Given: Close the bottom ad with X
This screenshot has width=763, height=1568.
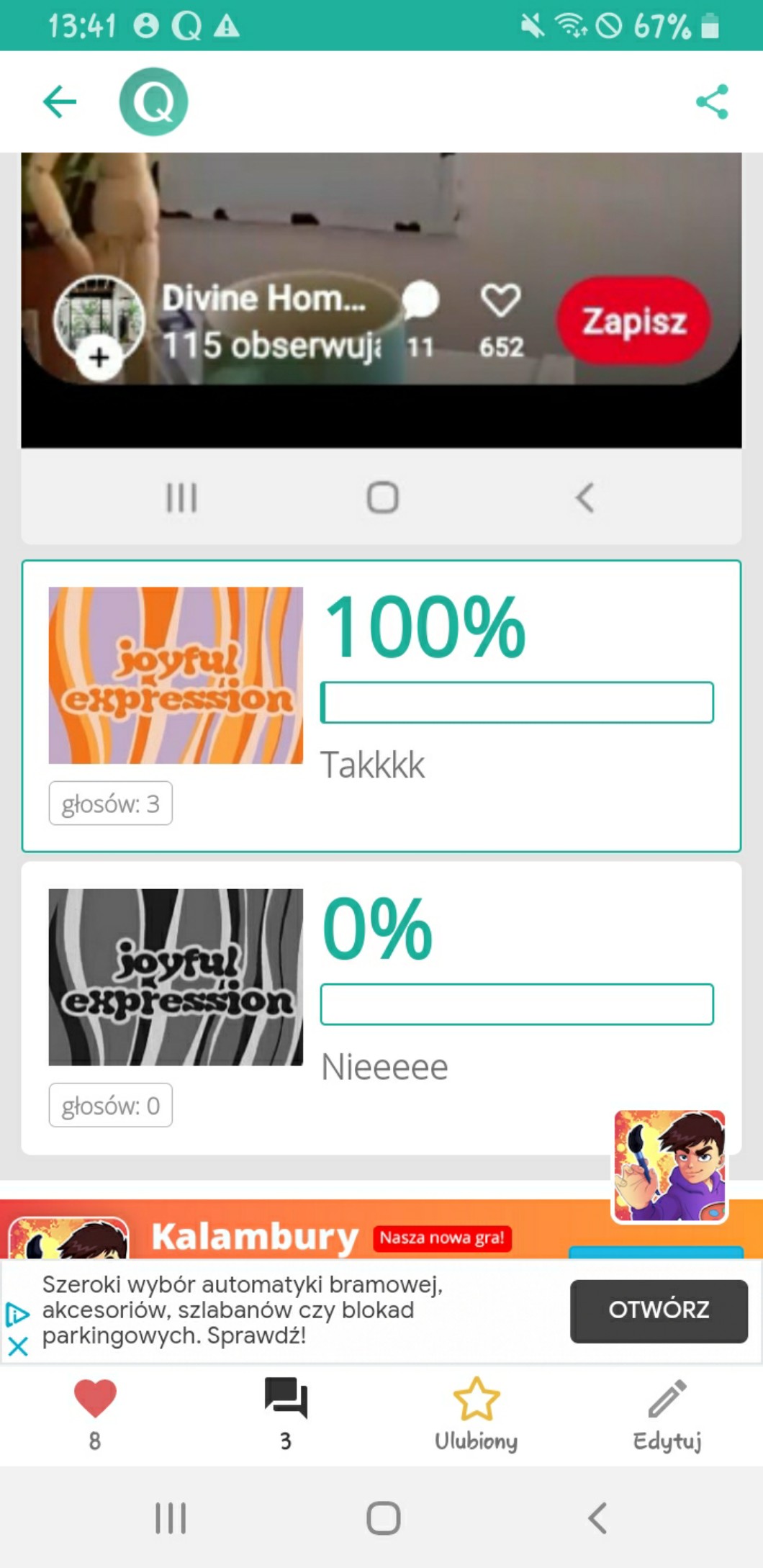Looking at the screenshot, I should click(18, 1346).
